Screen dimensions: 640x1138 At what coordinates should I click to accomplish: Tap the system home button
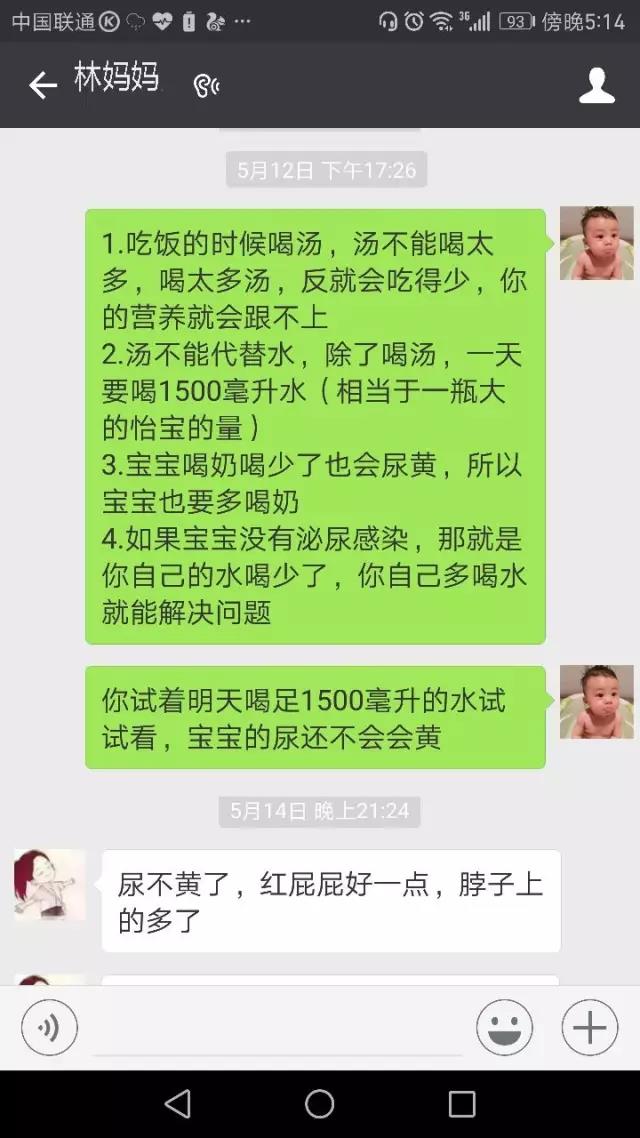[x=320, y=1104]
